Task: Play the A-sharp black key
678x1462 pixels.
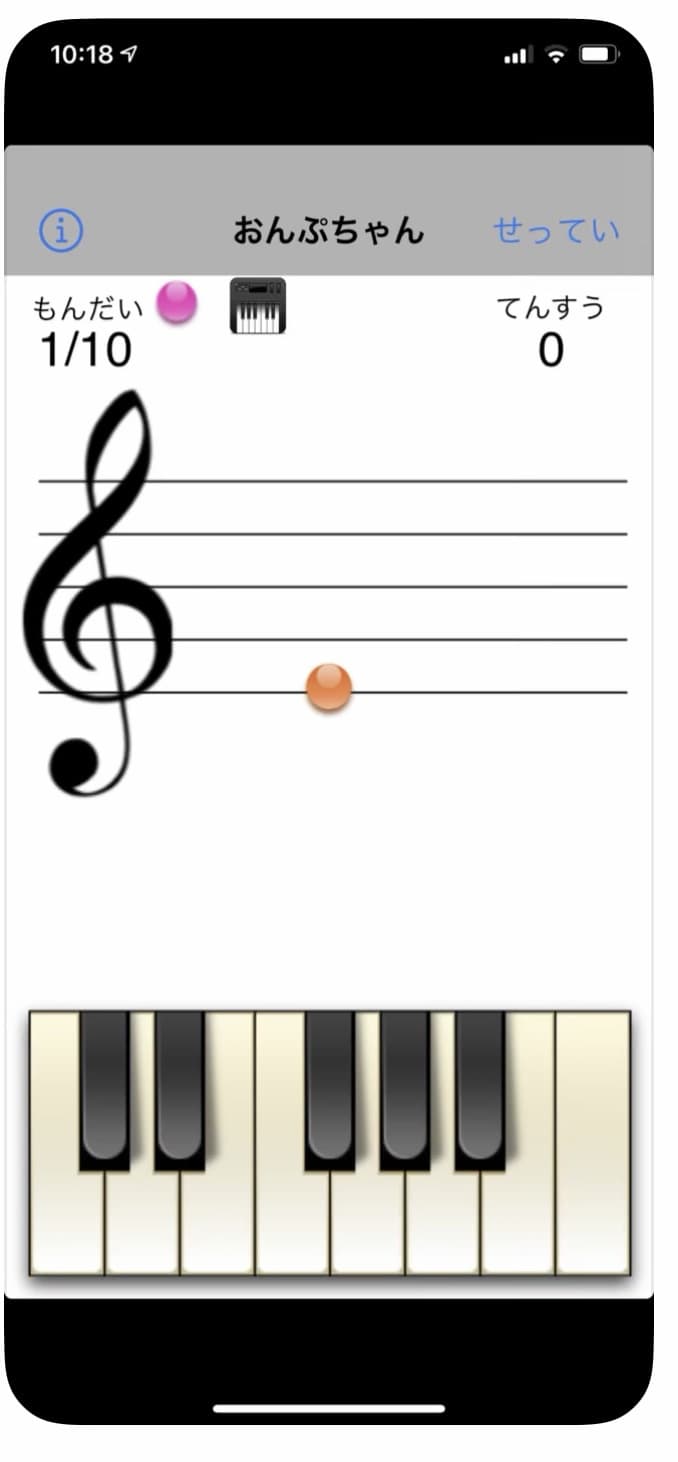Action: [x=479, y=1085]
